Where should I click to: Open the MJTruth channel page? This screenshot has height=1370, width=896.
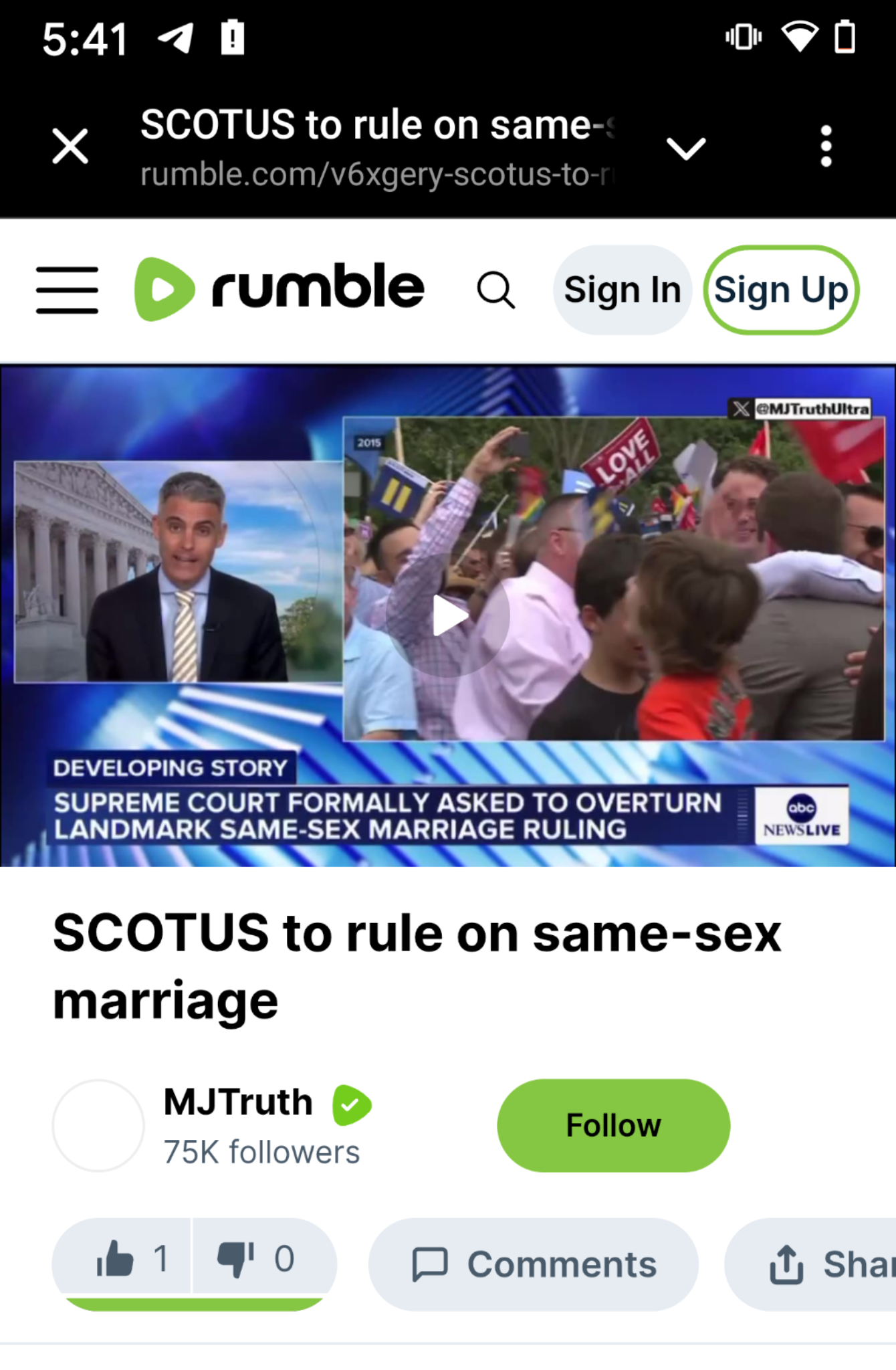pos(238,1102)
